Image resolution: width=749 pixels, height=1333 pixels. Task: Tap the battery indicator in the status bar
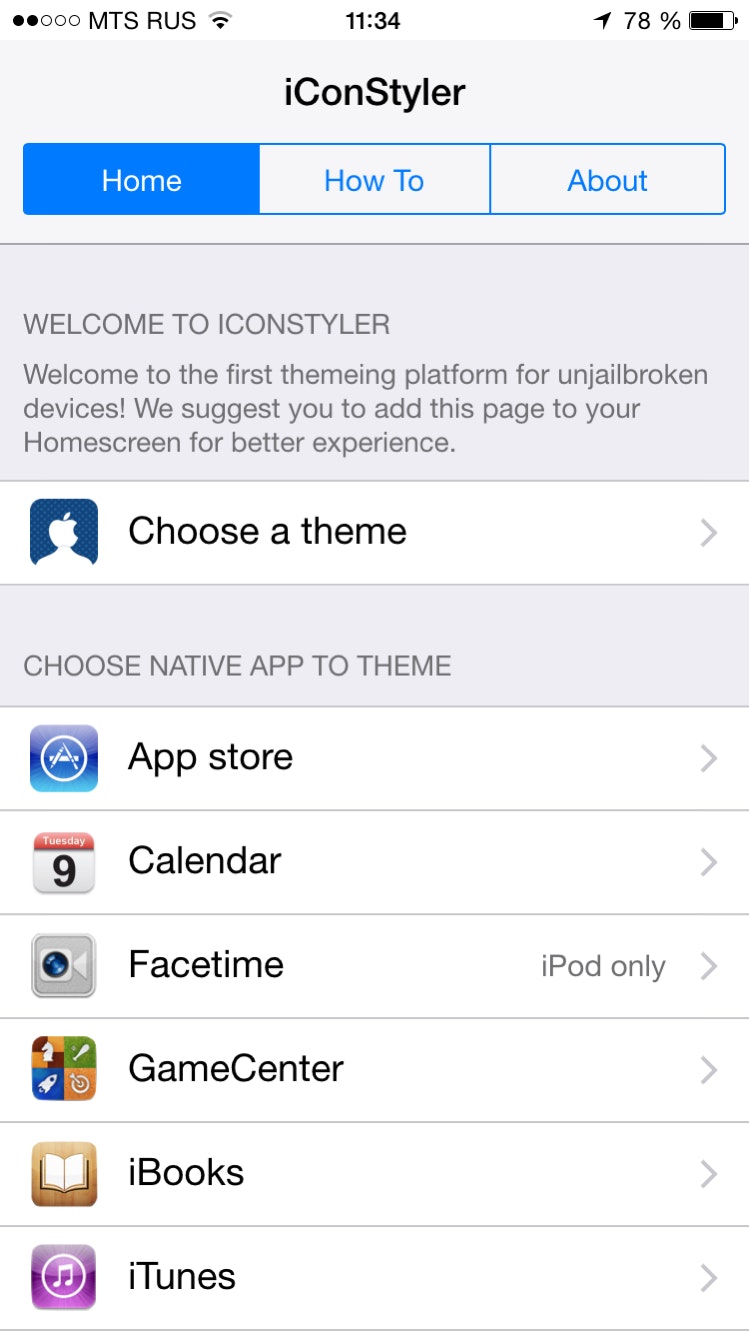tap(713, 18)
